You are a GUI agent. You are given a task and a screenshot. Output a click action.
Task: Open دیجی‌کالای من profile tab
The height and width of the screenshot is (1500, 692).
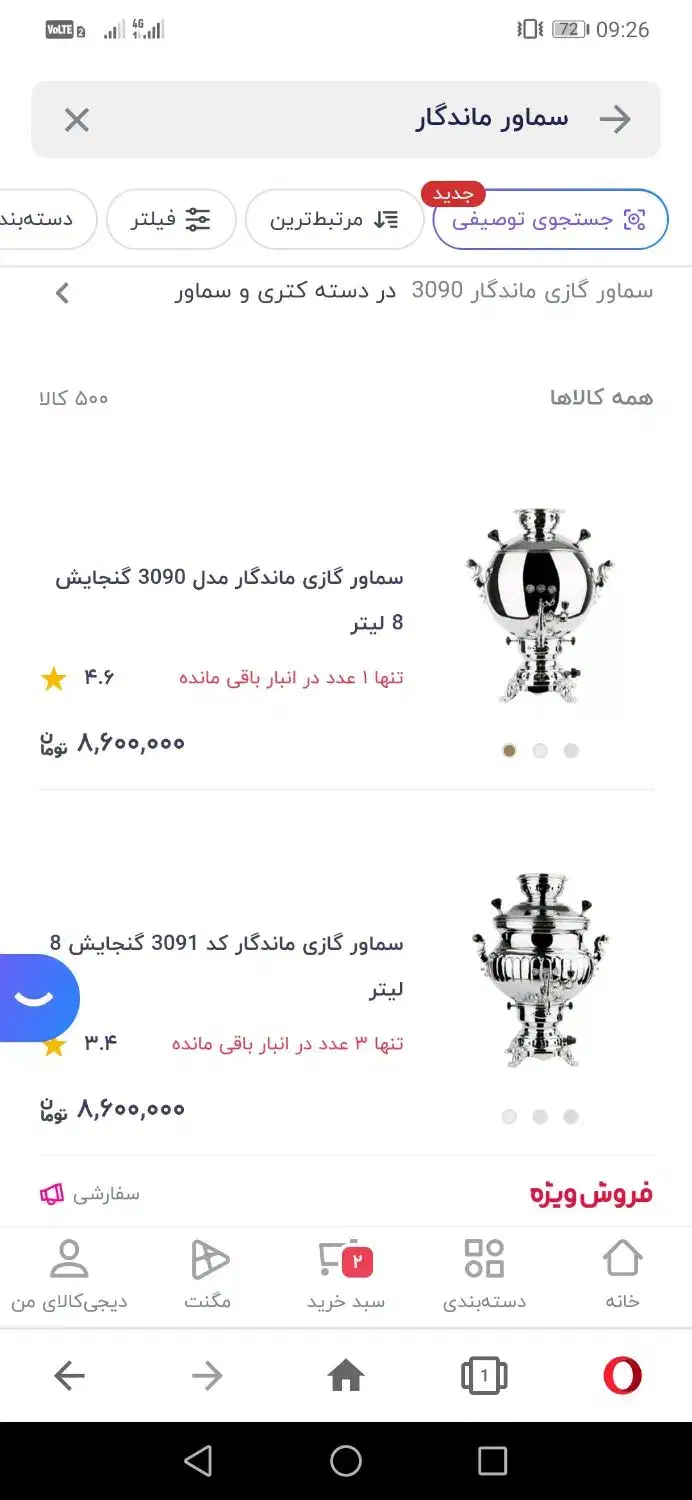click(69, 1273)
